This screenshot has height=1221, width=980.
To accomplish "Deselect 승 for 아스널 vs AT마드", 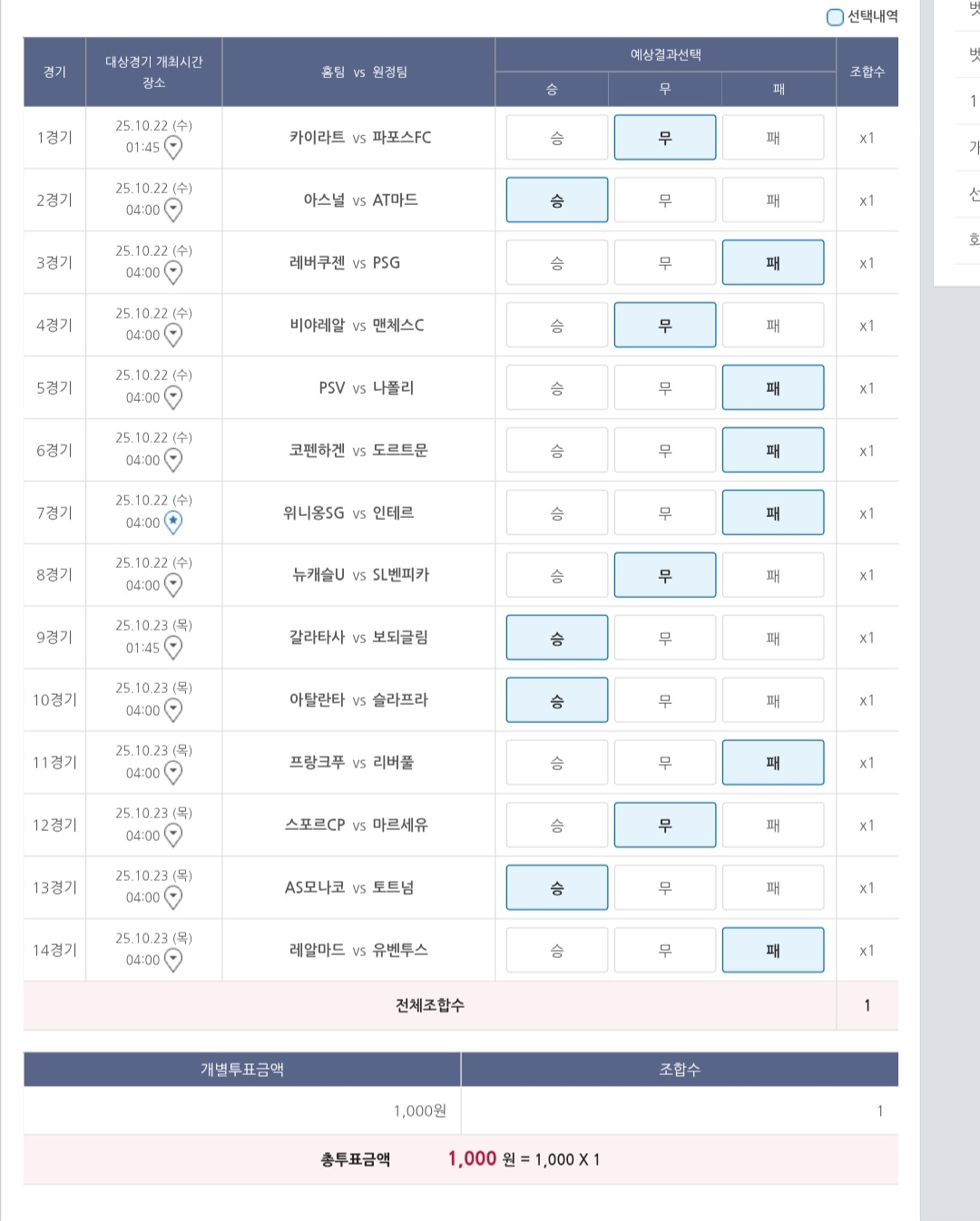I will (x=556, y=200).
